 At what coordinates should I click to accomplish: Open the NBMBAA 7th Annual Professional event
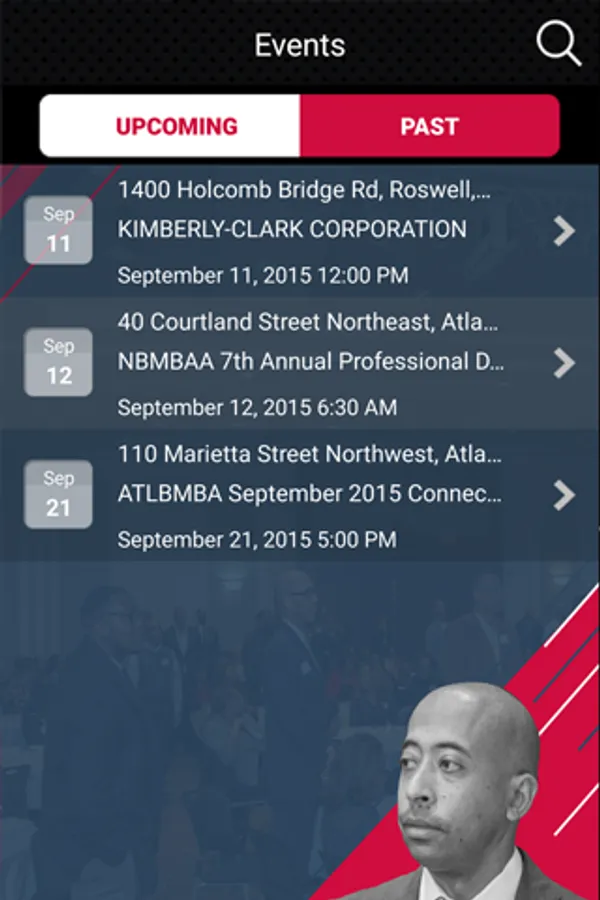point(300,363)
